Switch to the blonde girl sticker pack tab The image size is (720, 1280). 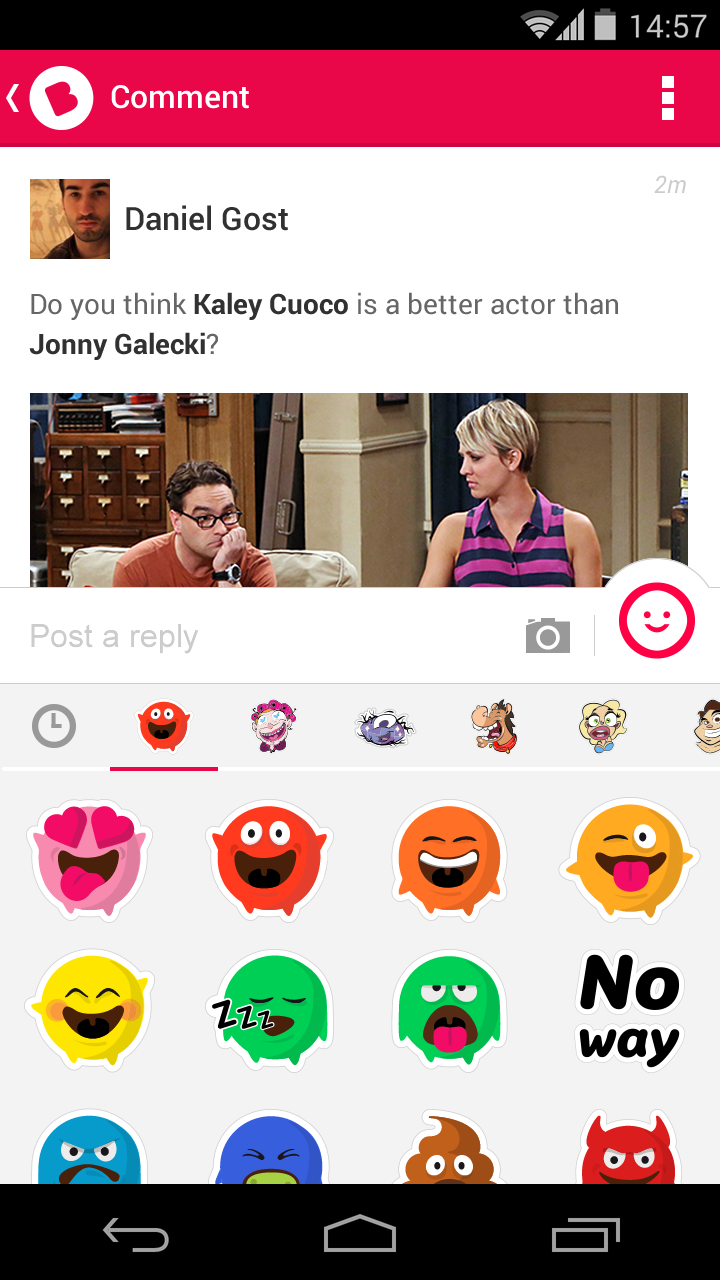point(603,726)
